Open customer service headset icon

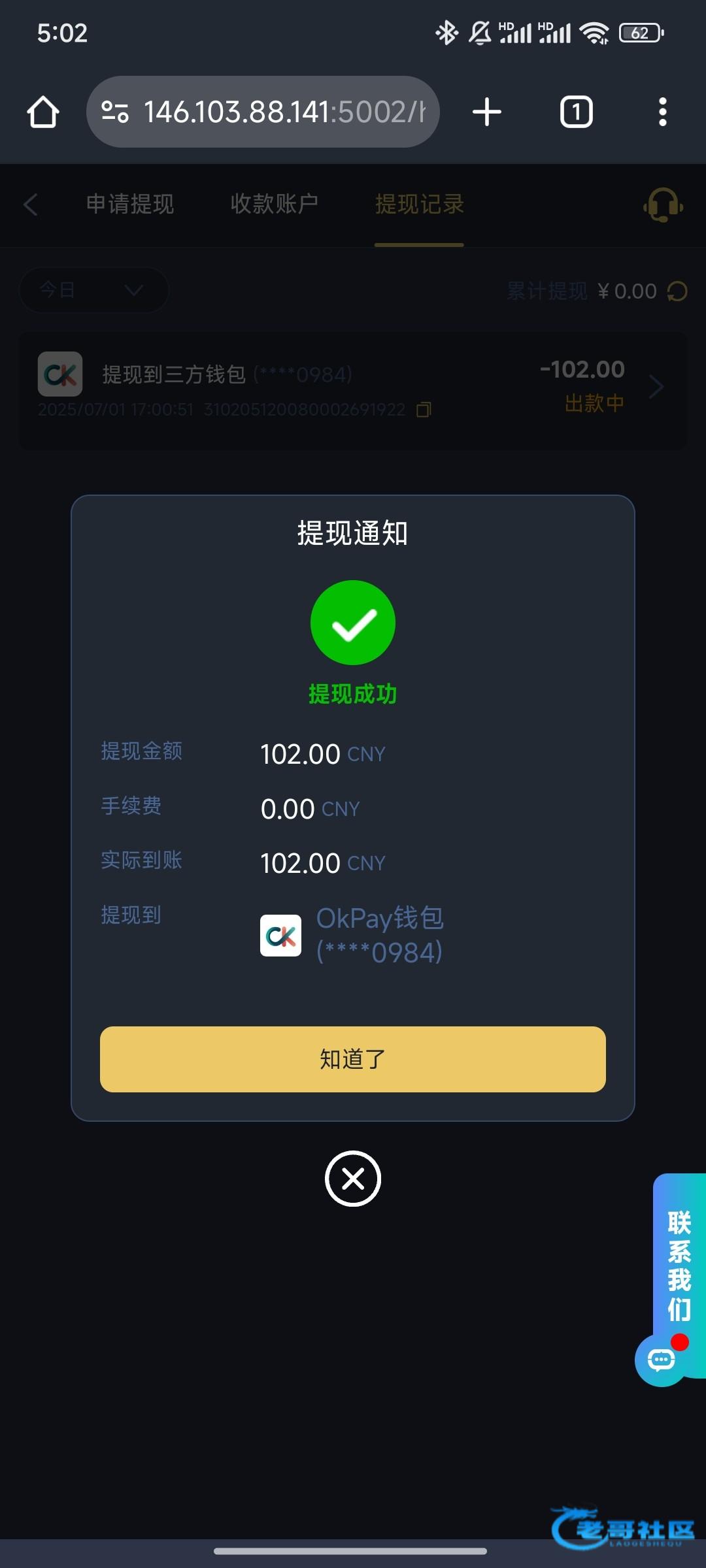click(x=663, y=205)
